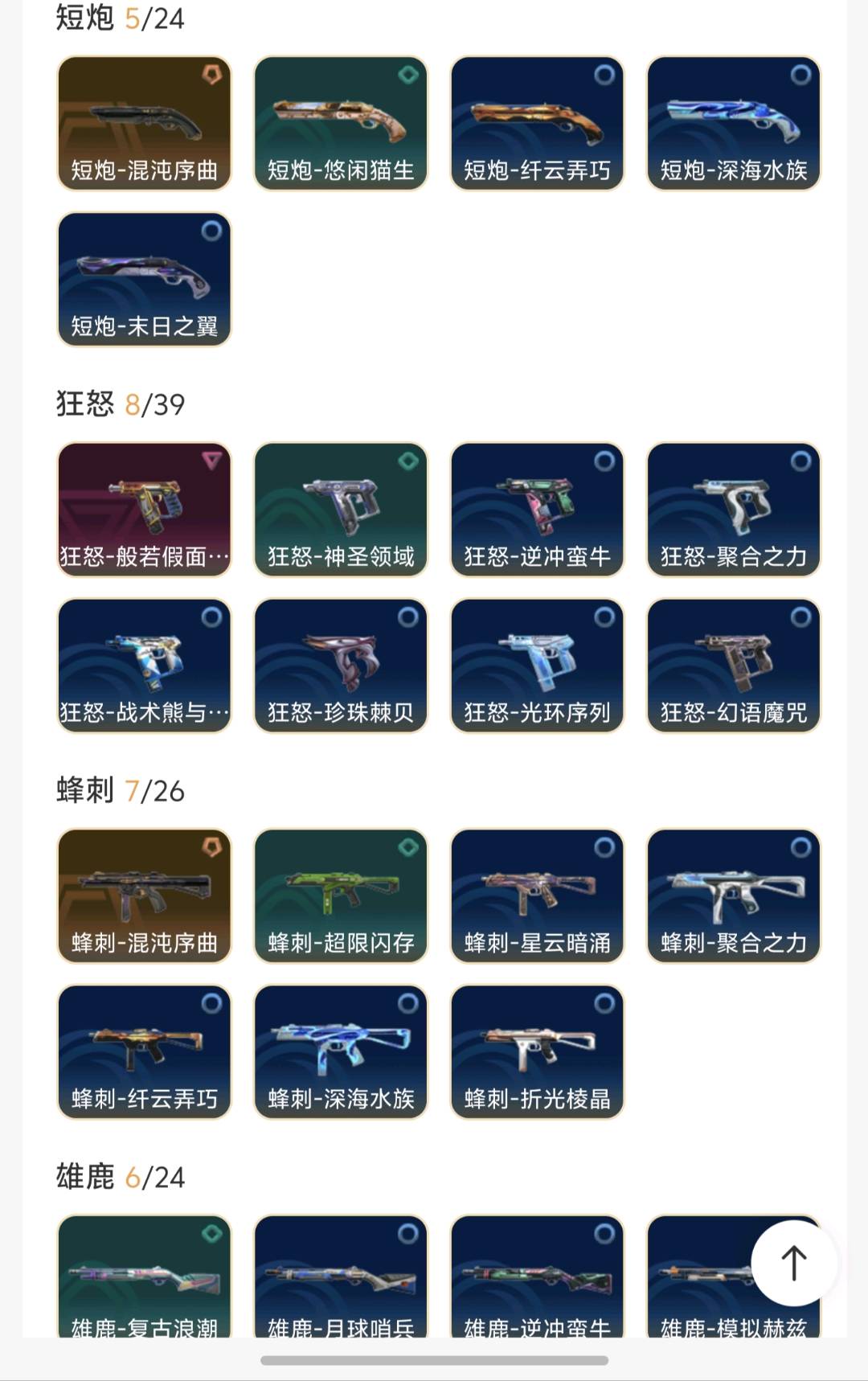Image resolution: width=868 pixels, height=1381 pixels.
Task: Open 狂怒-幻语魔咒 skin card
Action: click(733, 666)
